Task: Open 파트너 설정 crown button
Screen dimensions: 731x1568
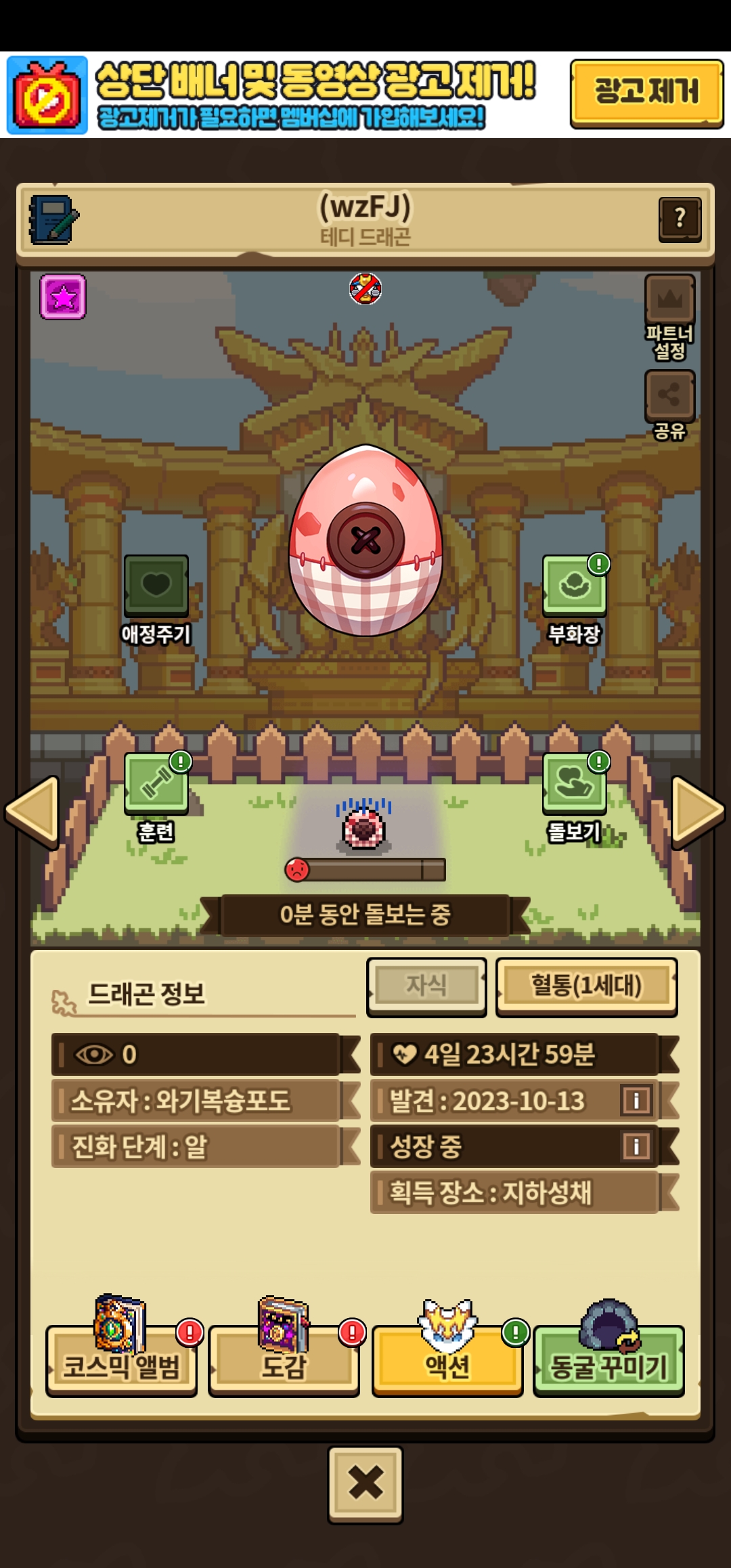Action: 669,299
